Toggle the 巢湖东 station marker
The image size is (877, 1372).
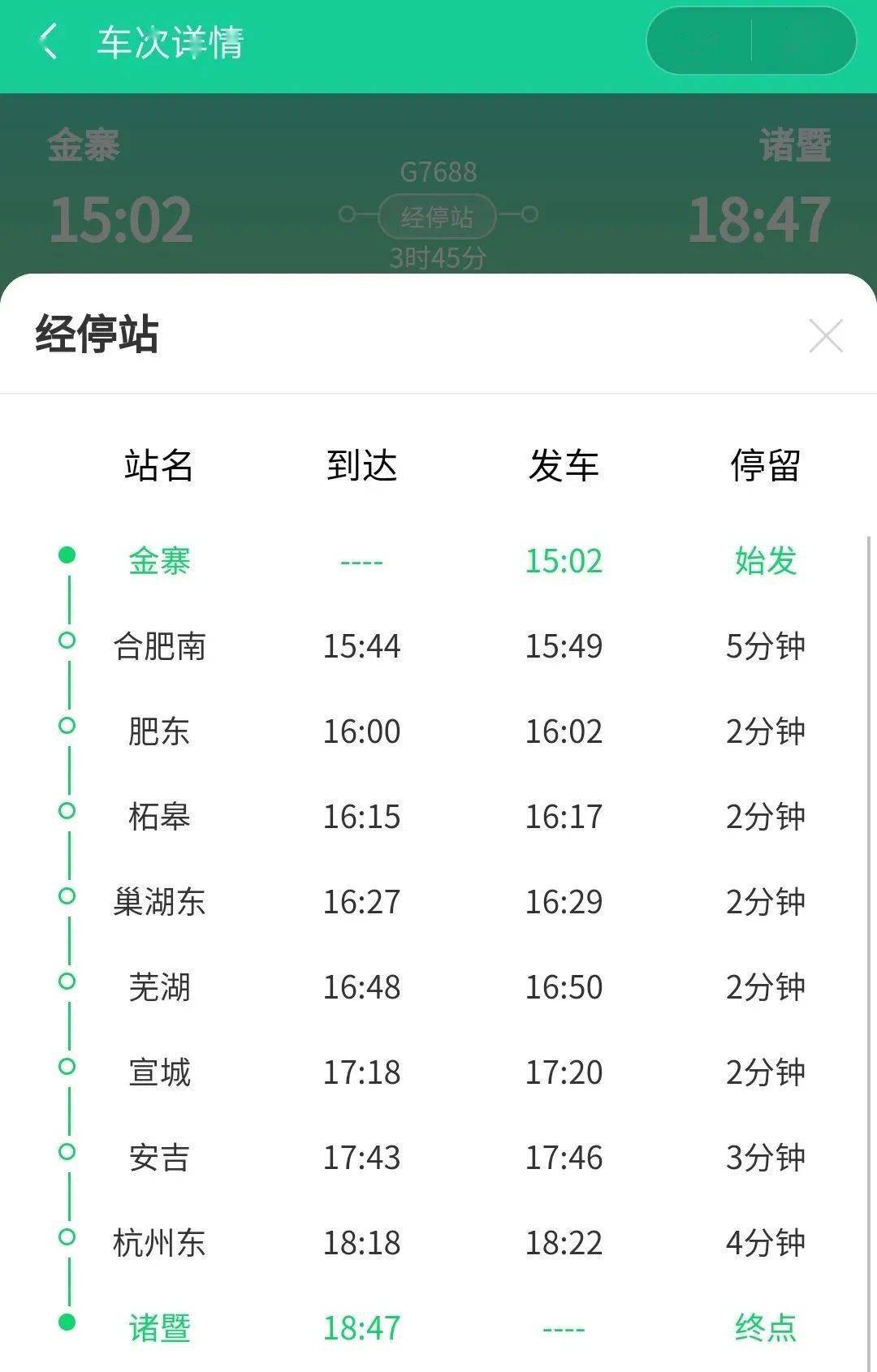tap(67, 898)
